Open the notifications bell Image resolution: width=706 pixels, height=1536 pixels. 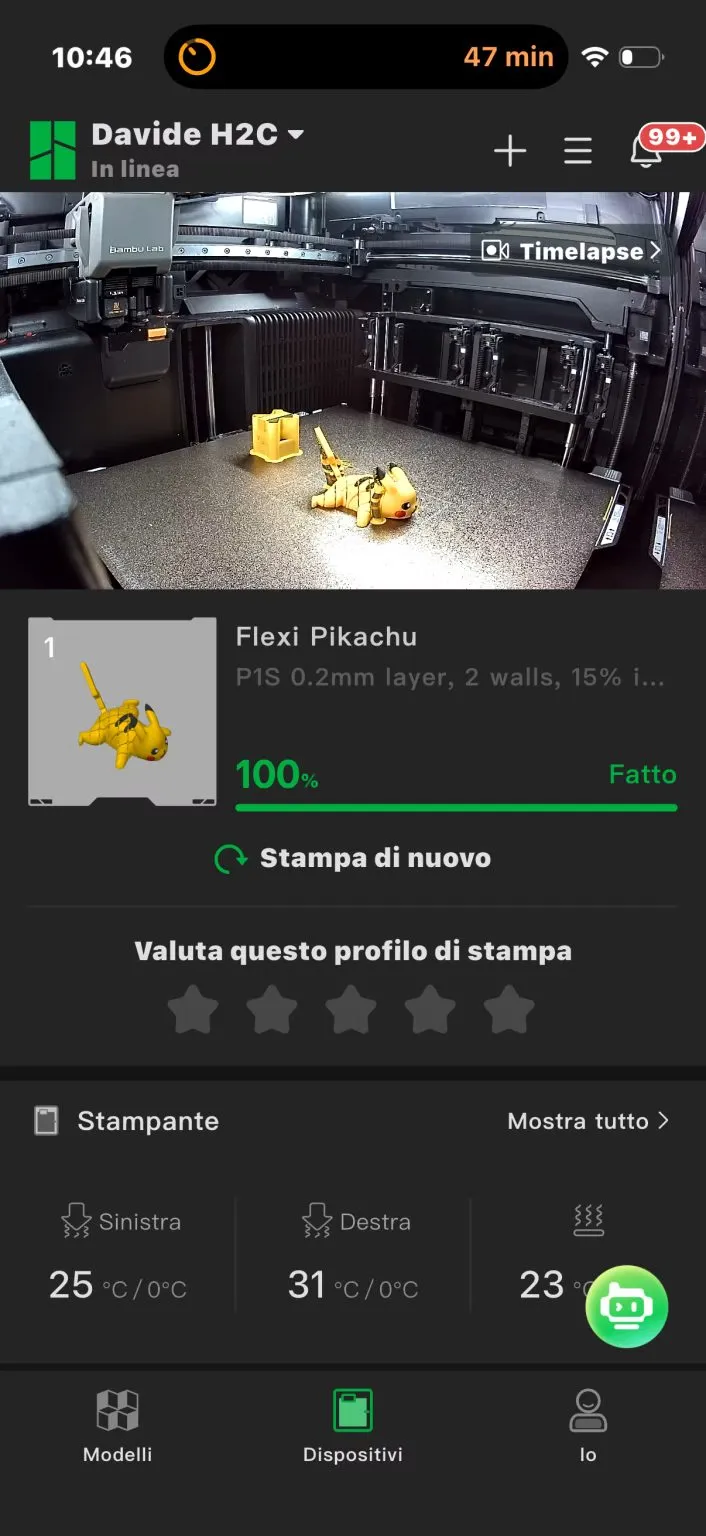646,150
